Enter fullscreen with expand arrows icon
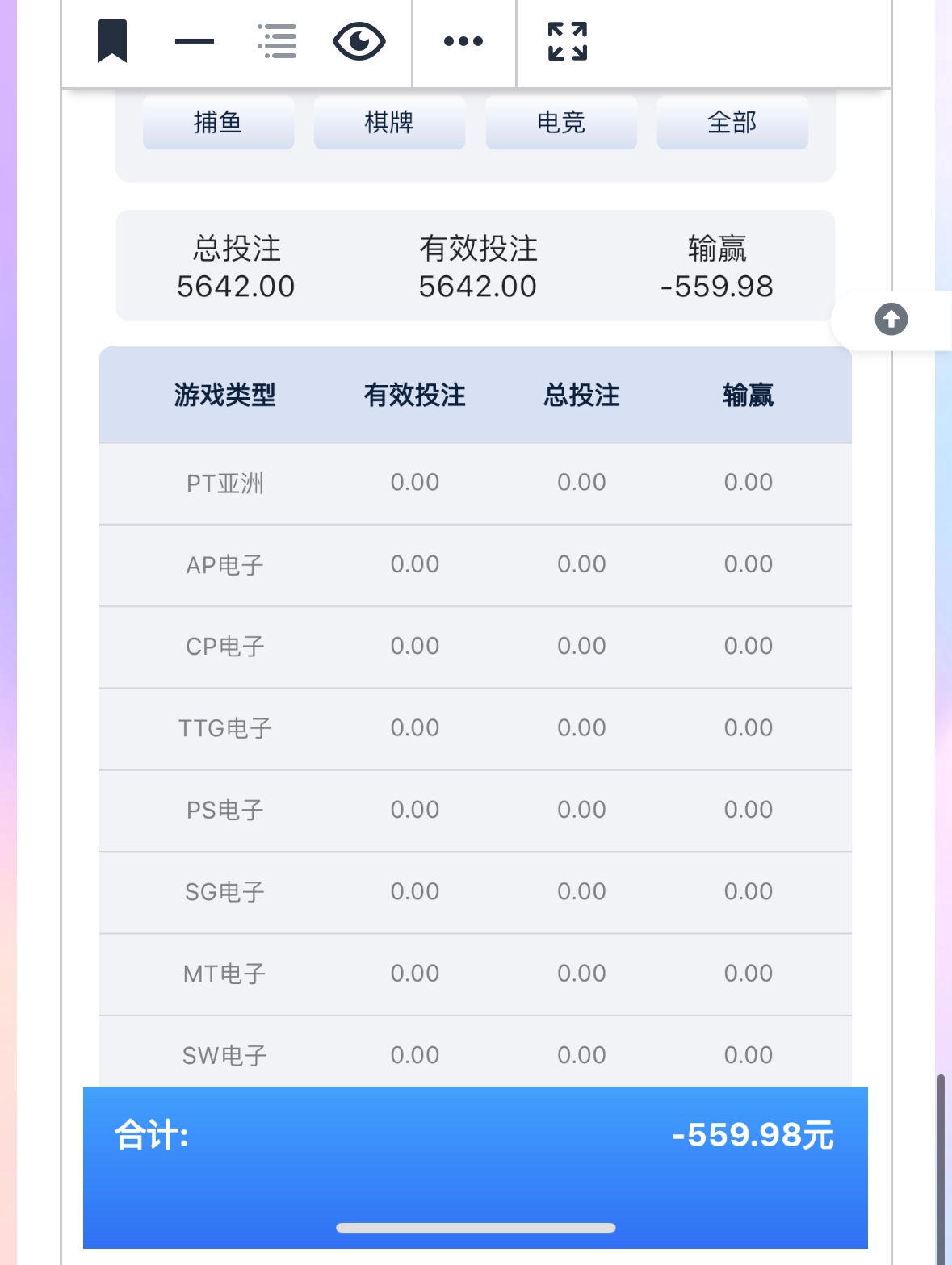Viewport: 952px width, 1265px height. 568,41
